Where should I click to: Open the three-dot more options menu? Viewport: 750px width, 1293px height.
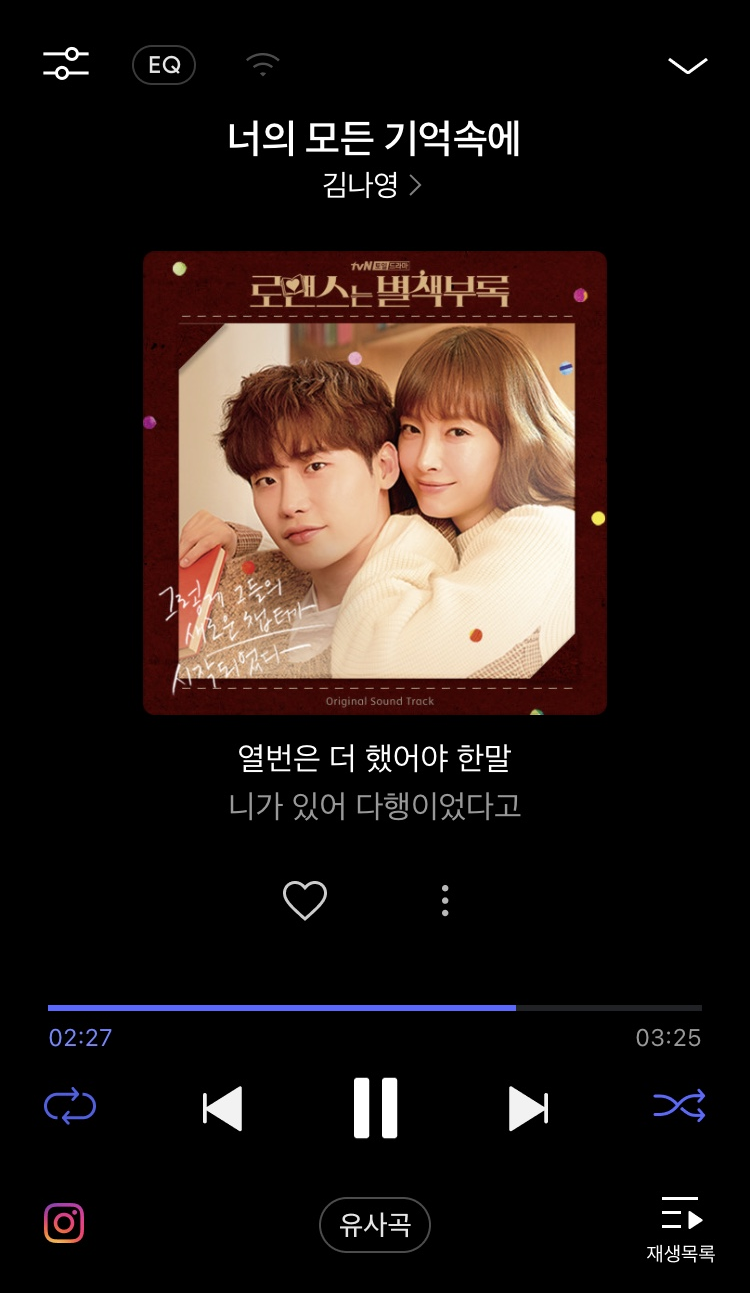pos(445,900)
